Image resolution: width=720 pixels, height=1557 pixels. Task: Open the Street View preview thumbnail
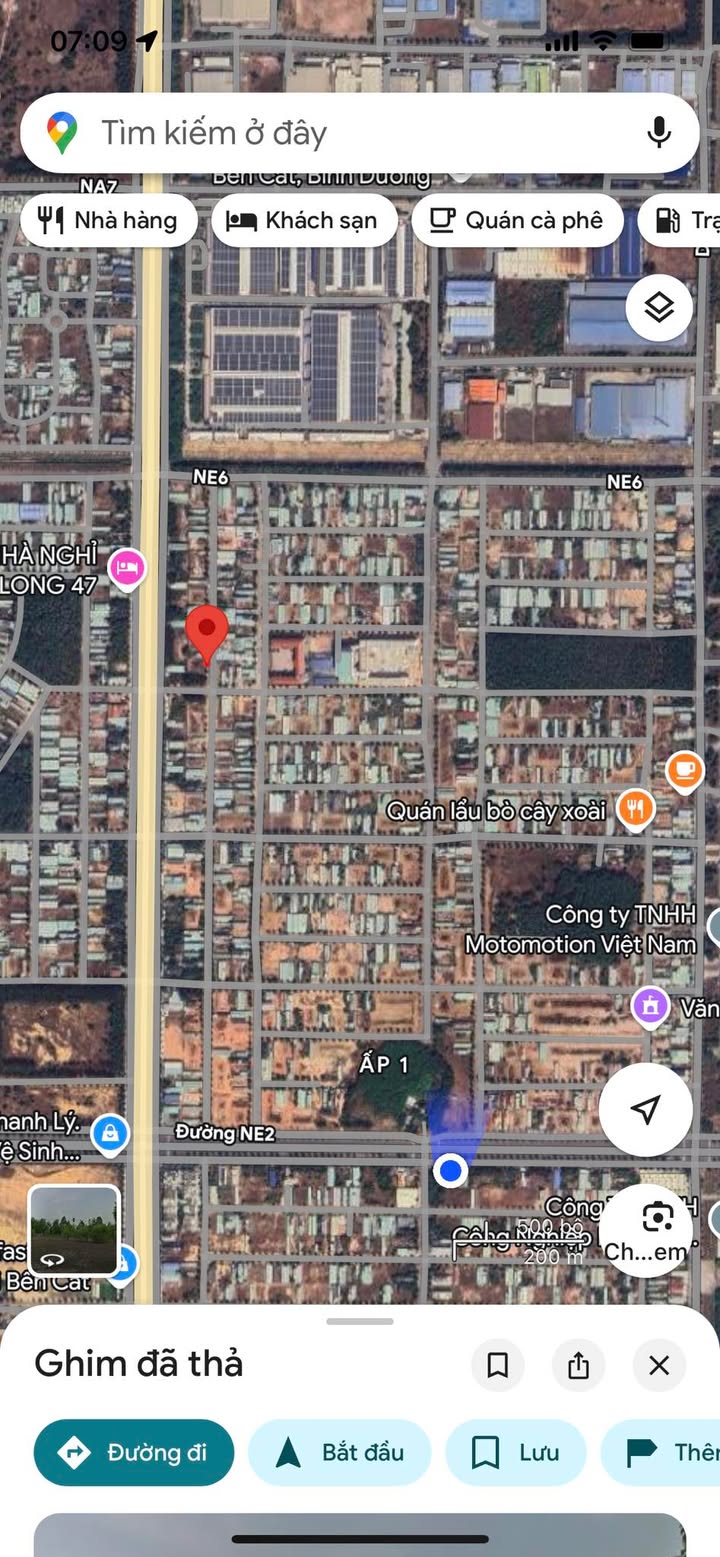[x=74, y=1231]
